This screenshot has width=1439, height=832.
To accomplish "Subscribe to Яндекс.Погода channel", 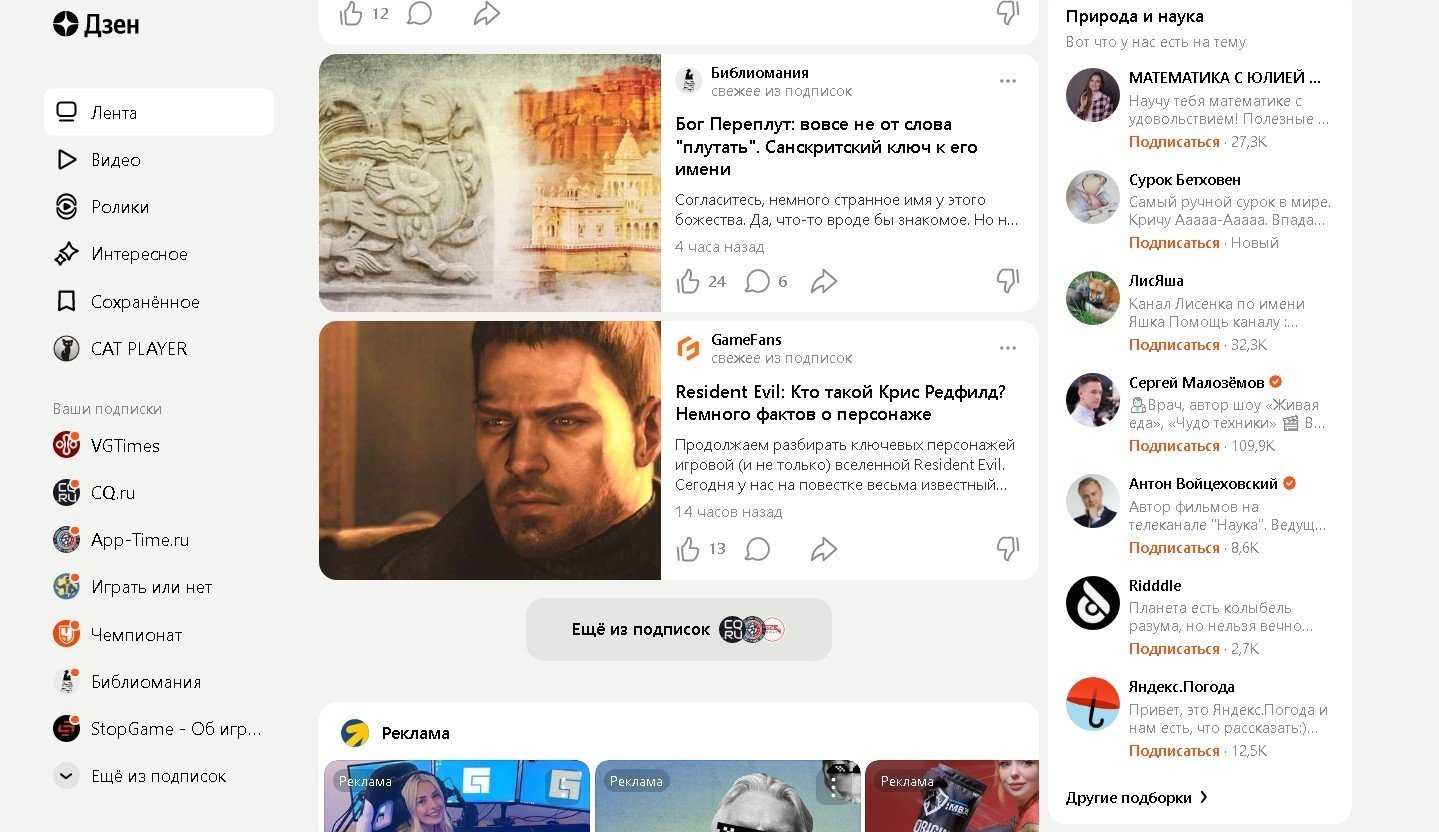I will pos(1173,751).
